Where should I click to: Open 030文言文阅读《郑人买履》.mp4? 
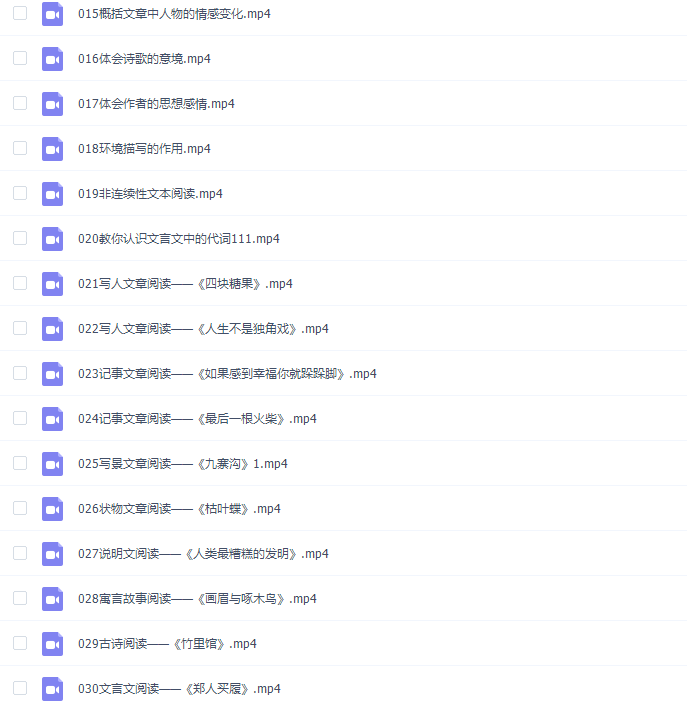179,689
